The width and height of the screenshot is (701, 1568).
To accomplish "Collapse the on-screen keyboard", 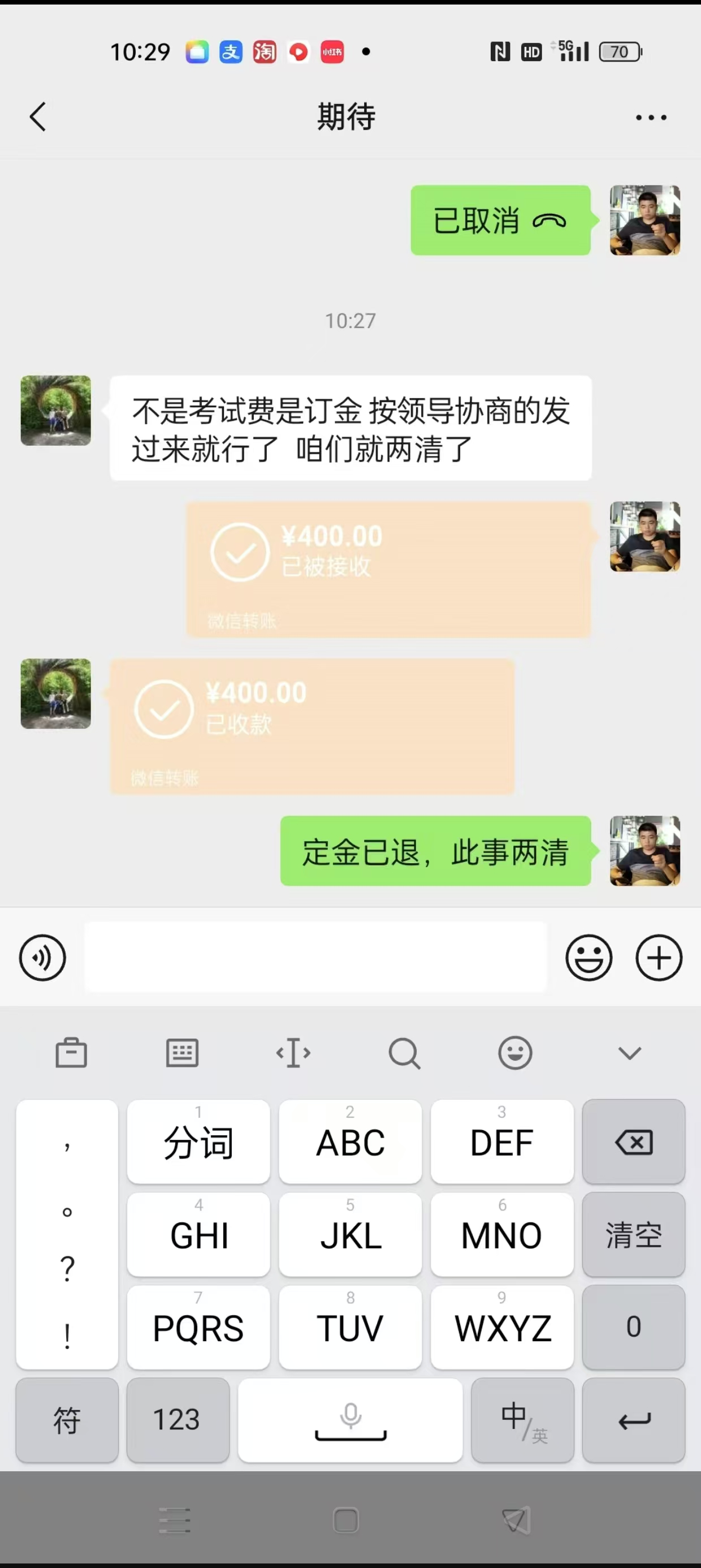I will coord(629,1053).
